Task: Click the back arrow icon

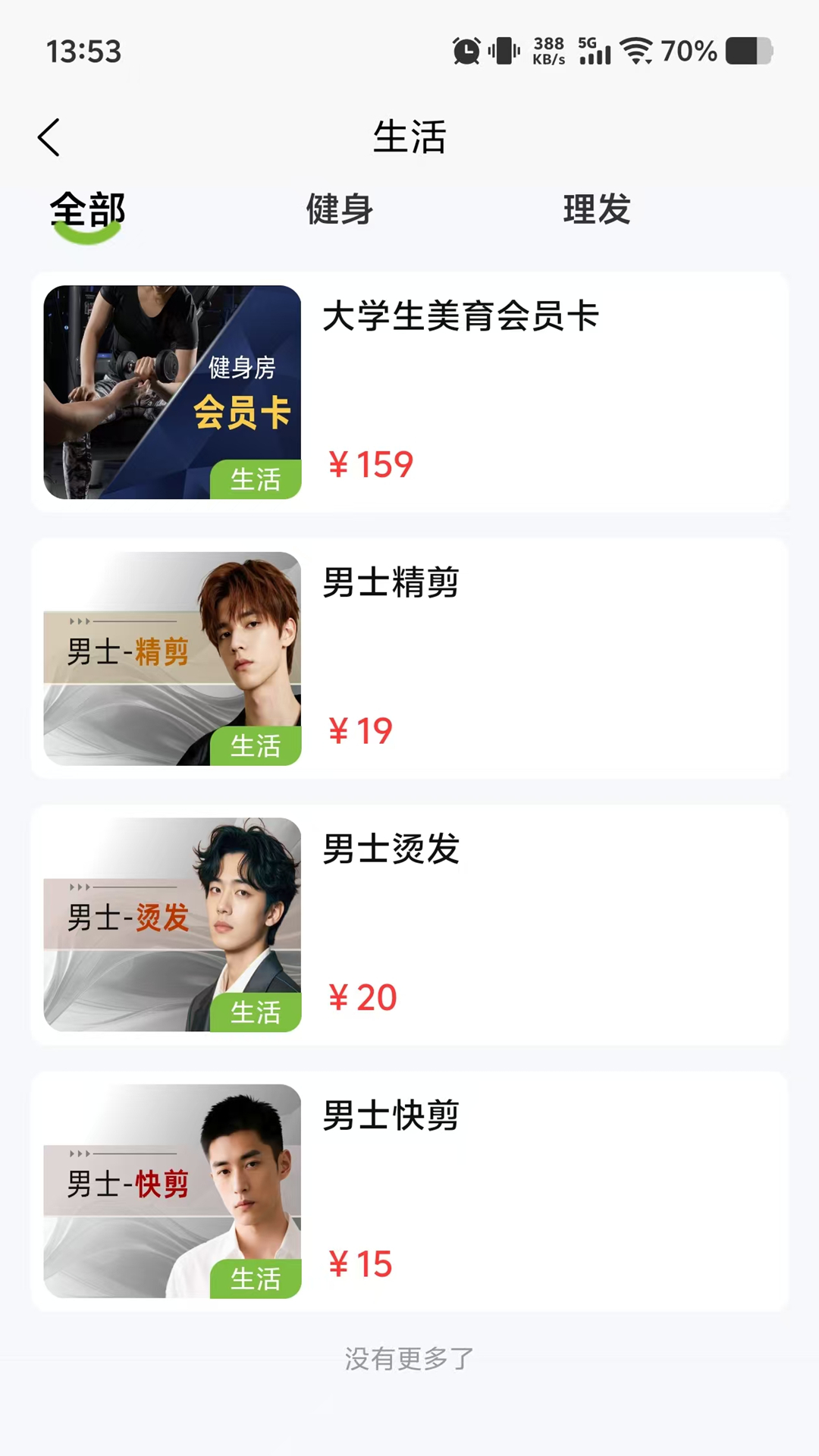Action: (x=49, y=138)
